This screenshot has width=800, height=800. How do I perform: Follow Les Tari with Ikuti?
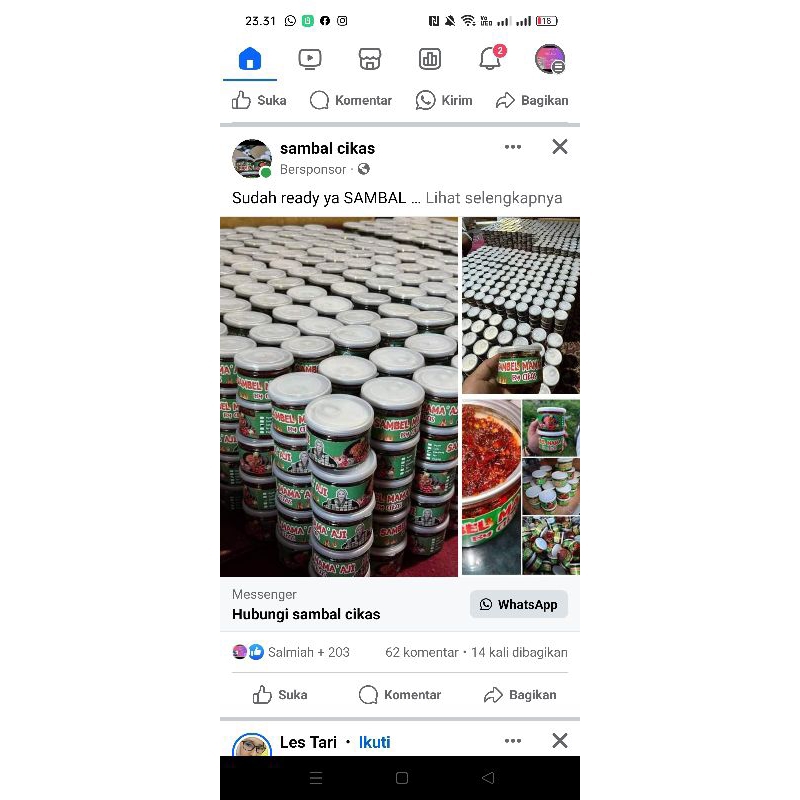375,742
